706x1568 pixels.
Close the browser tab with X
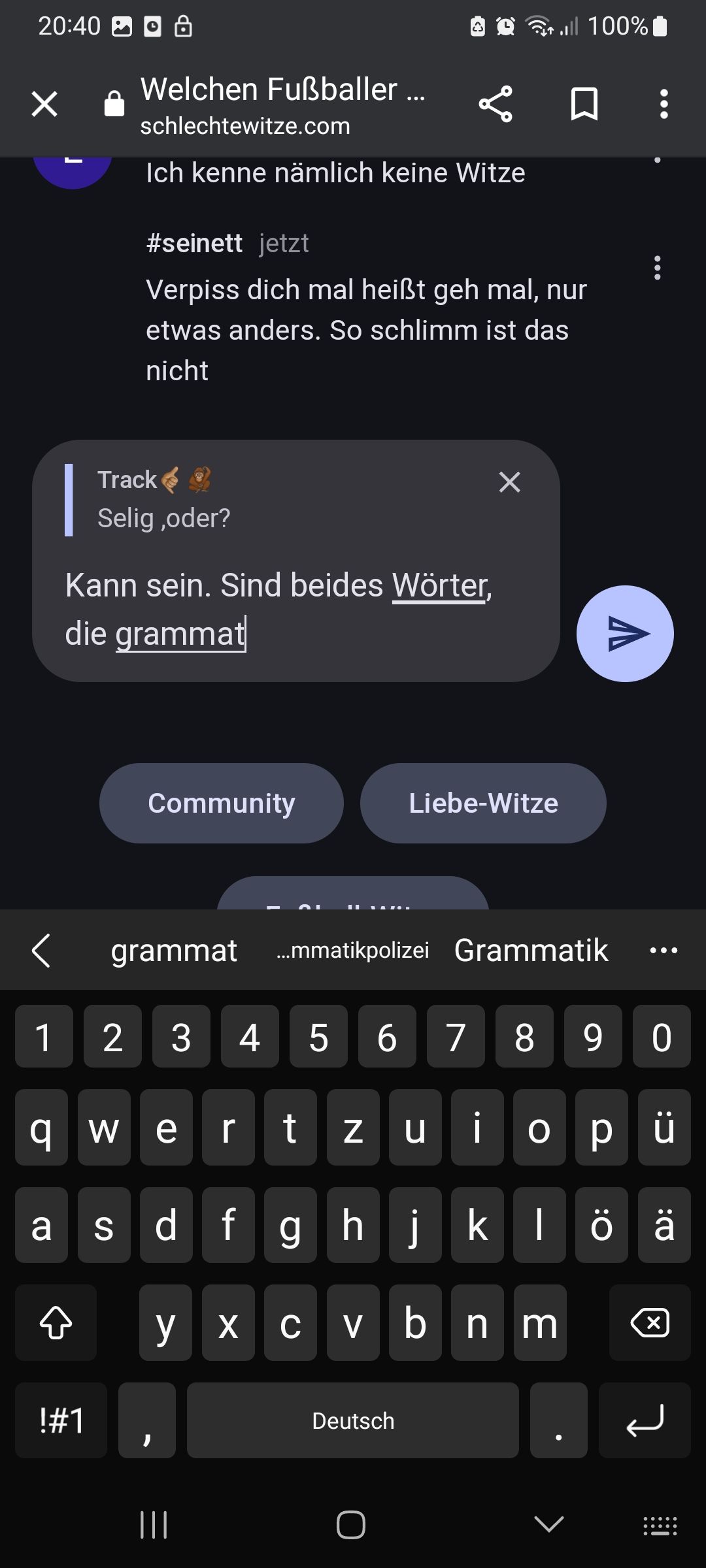[x=44, y=105]
